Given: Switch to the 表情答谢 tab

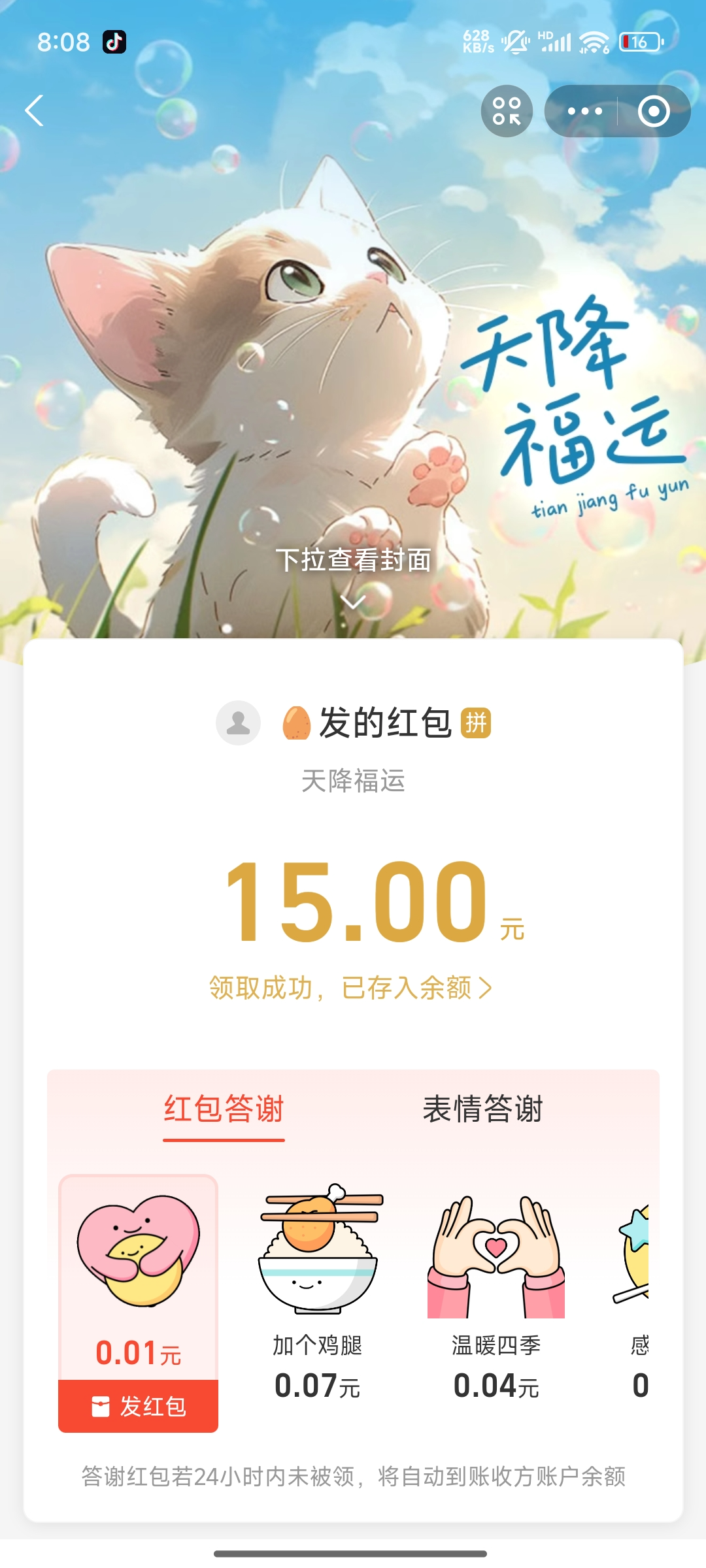Looking at the screenshot, I should 482,1109.
